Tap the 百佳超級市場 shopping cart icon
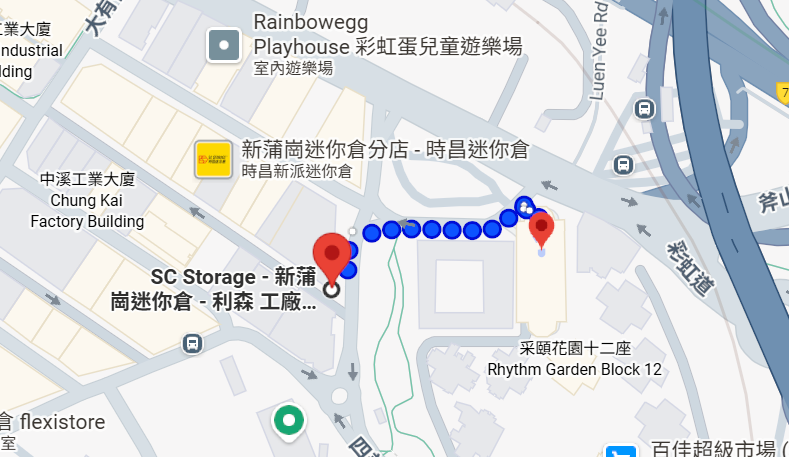This screenshot has height=457, width=789. 622,451
